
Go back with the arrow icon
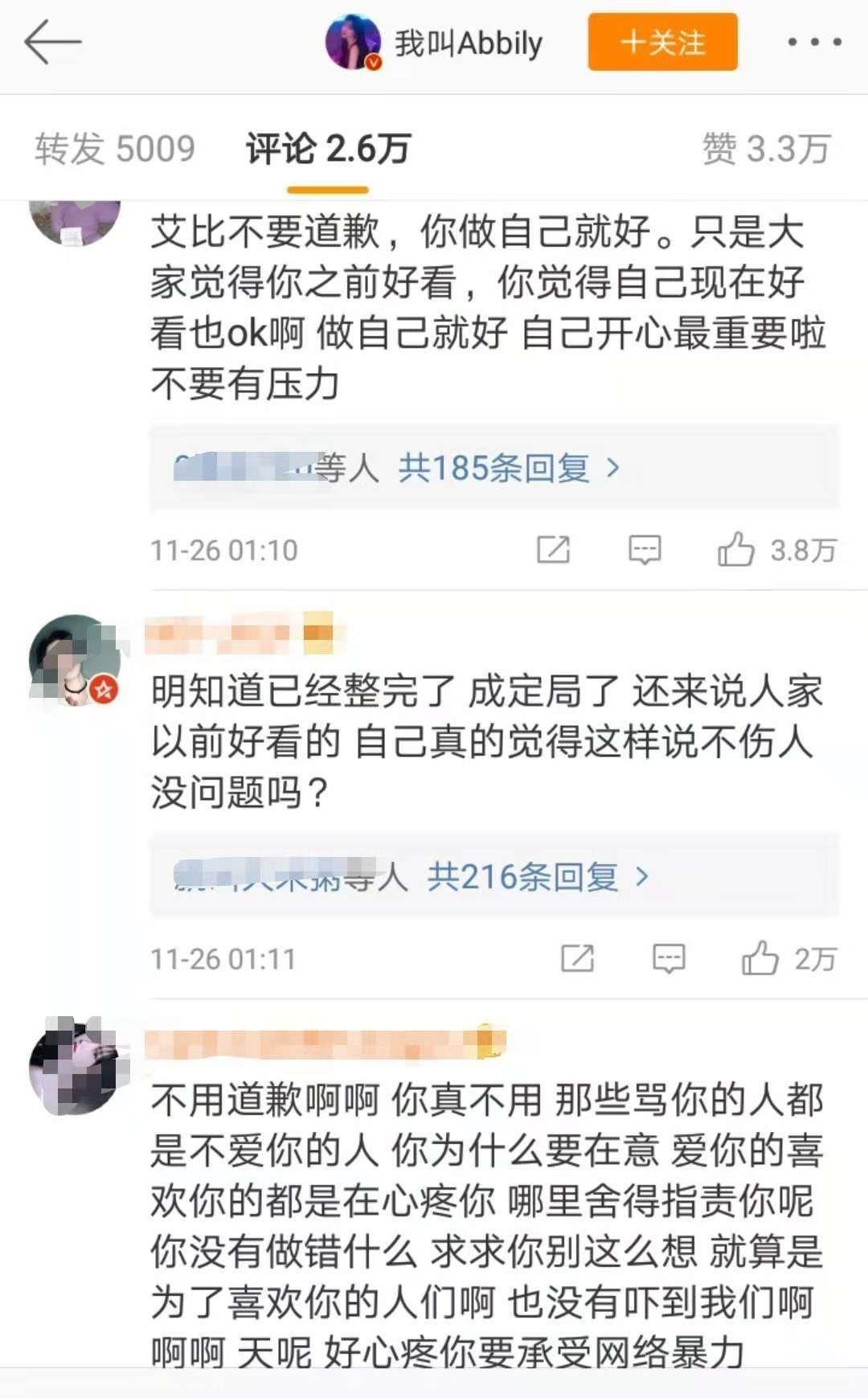53,42
